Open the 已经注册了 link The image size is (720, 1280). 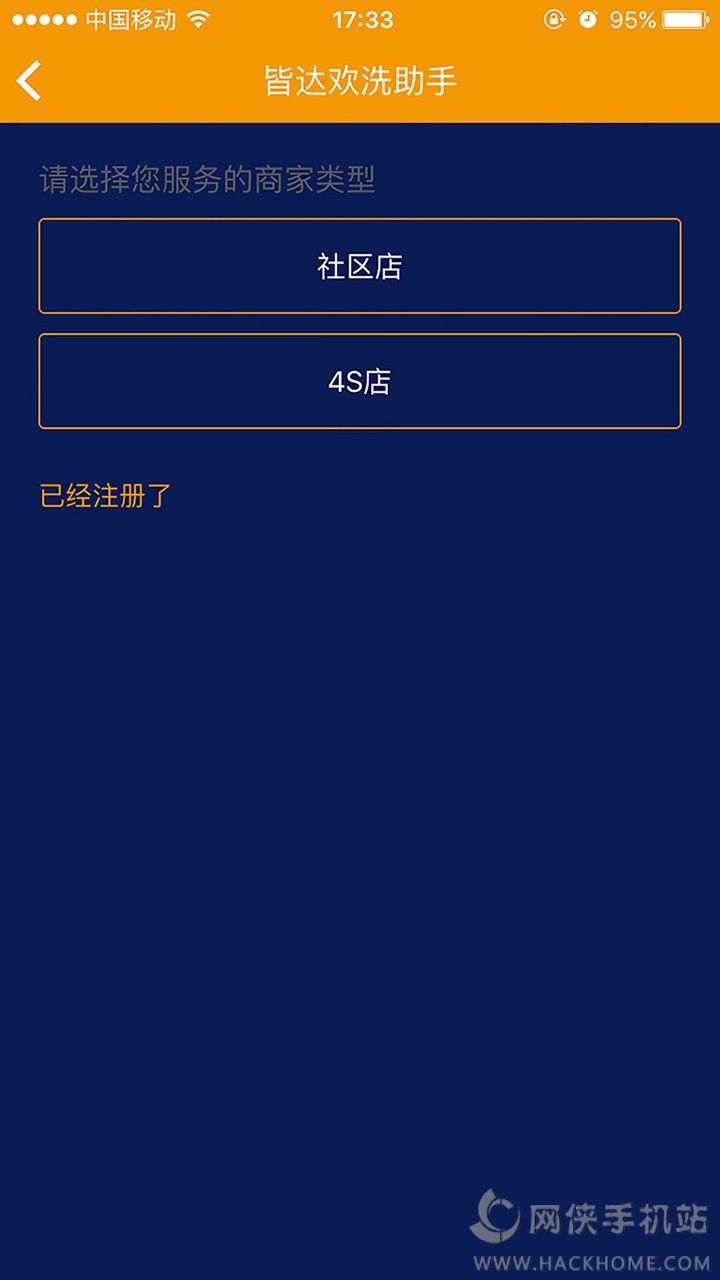click(106, 495)
